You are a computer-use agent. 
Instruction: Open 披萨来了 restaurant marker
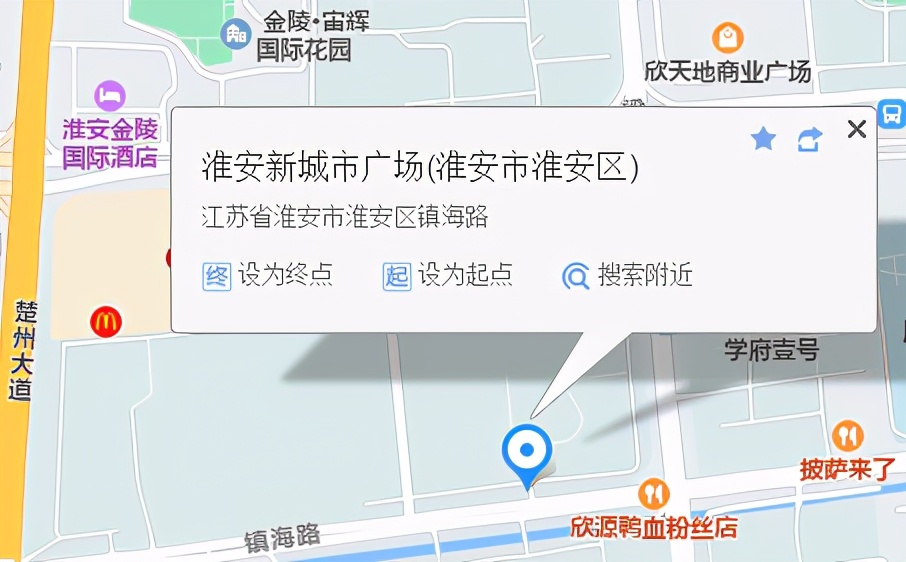(847, 436)
